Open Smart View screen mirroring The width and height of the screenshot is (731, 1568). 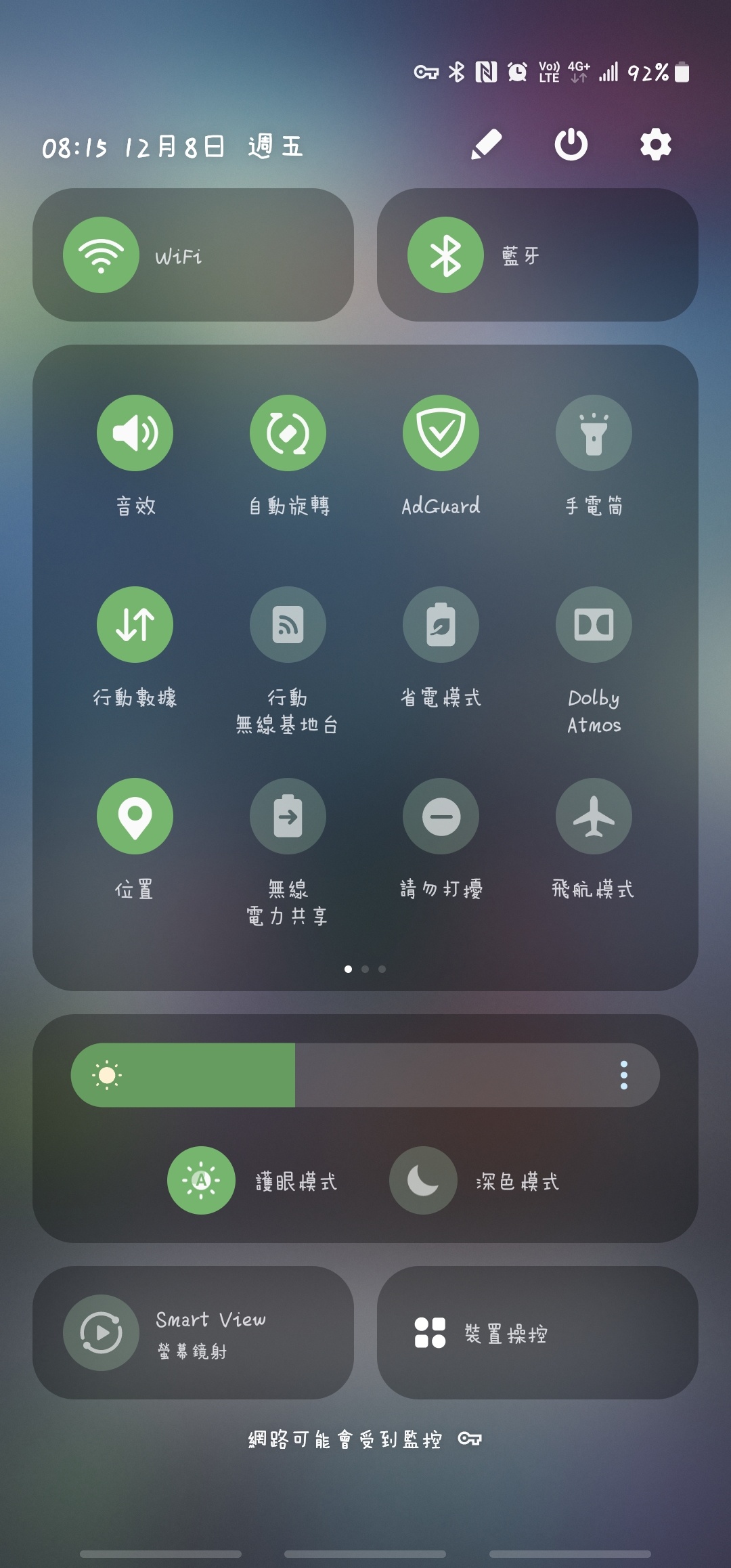(102, 1332)
